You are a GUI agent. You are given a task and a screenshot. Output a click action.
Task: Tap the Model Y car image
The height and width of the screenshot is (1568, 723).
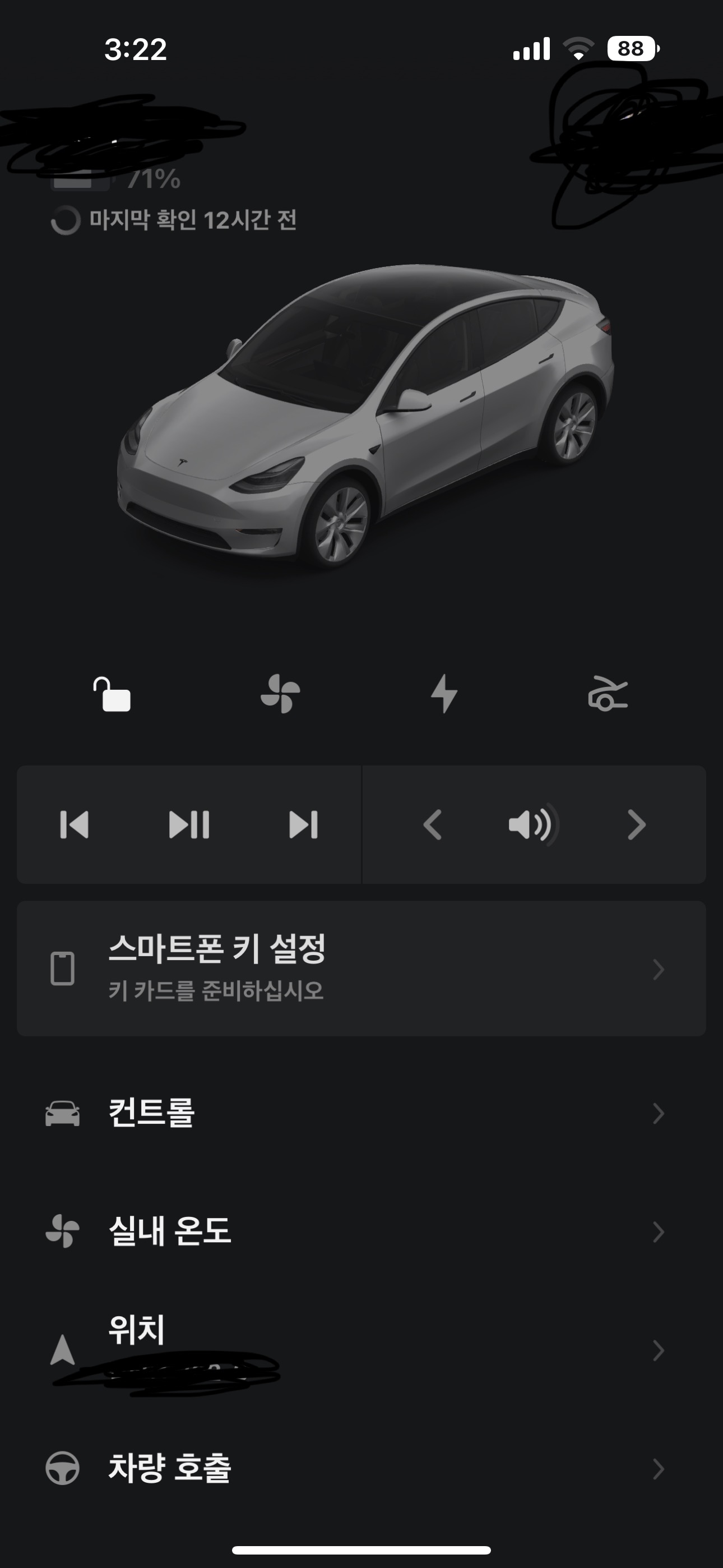pyautogui.click(x=365, y=420)
